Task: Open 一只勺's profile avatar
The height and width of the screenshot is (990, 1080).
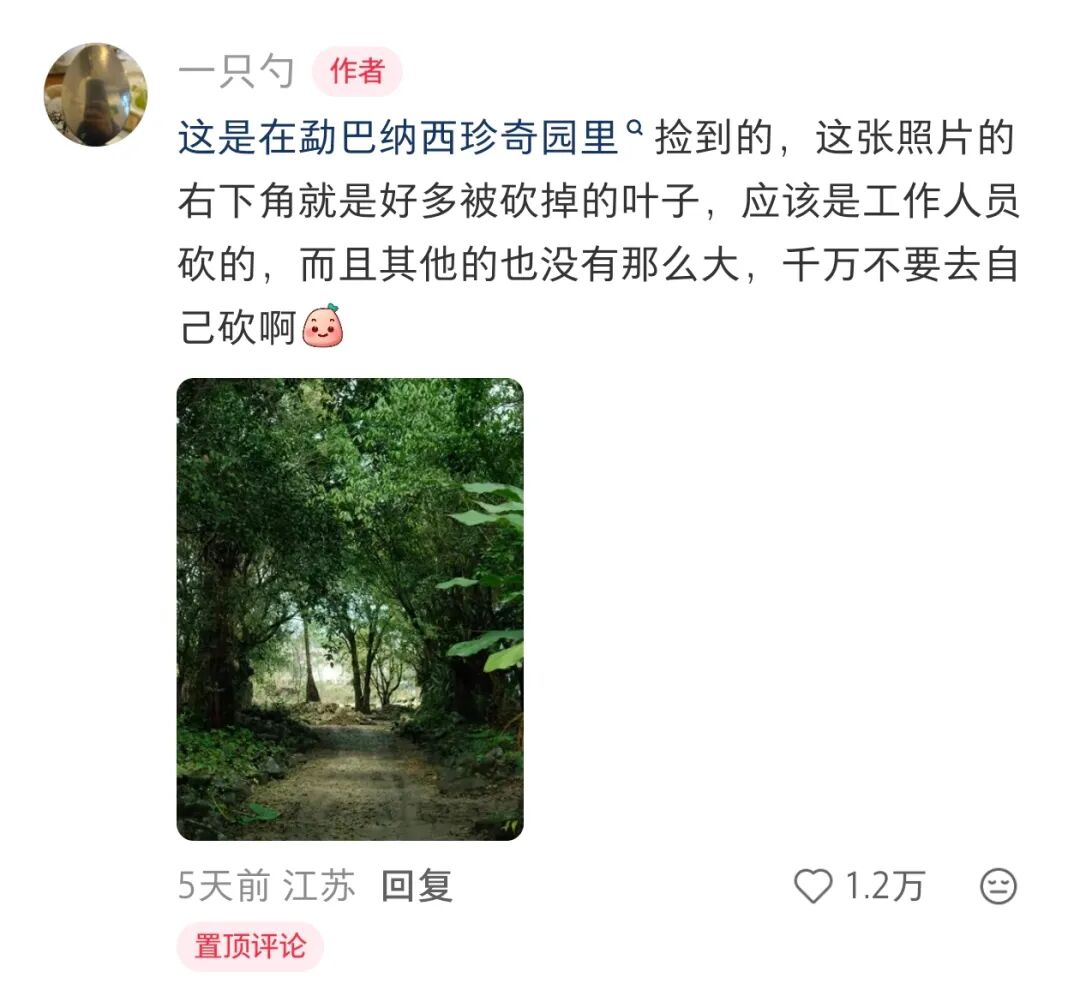Action: [x=95, y=95]
